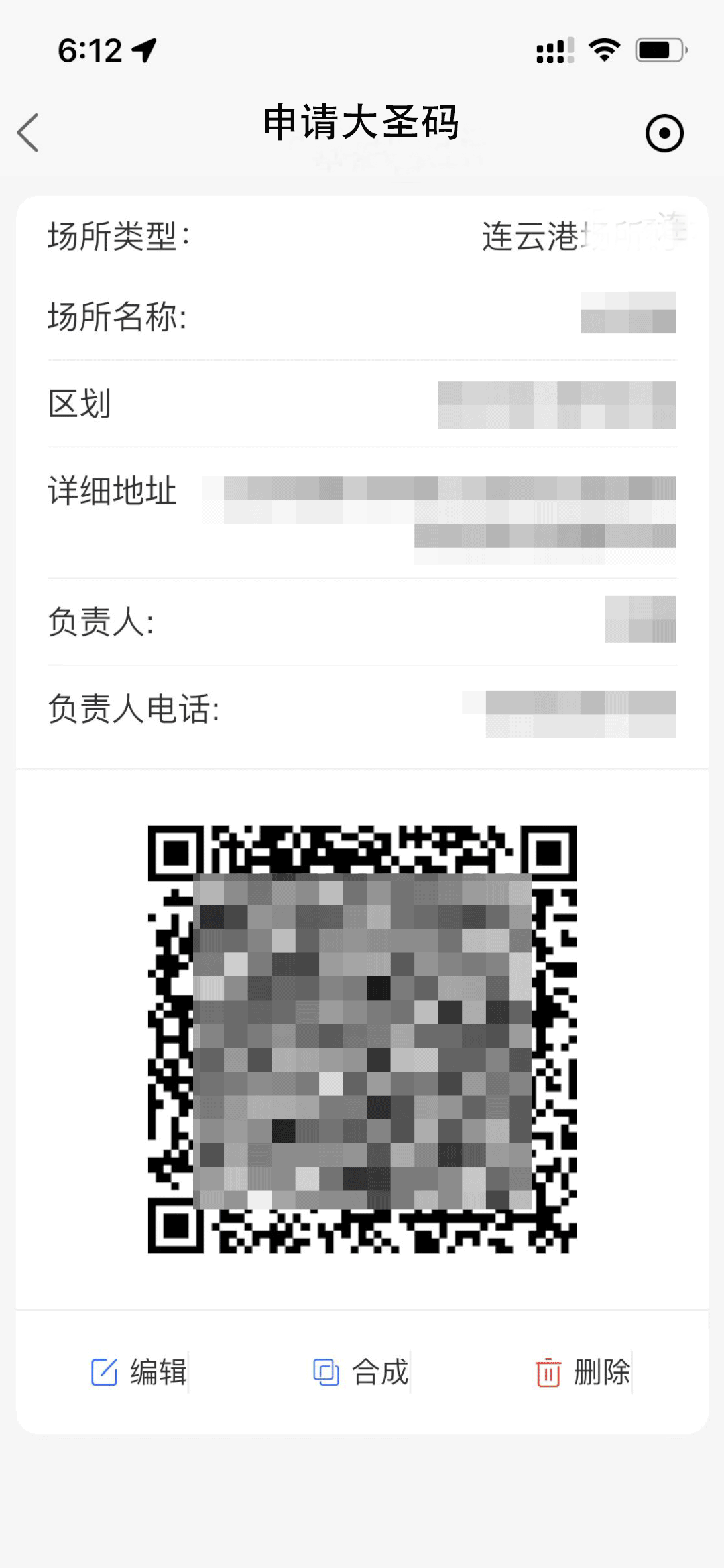
Task: Delete this venue code with 删除
Action: coord(583,1371)
